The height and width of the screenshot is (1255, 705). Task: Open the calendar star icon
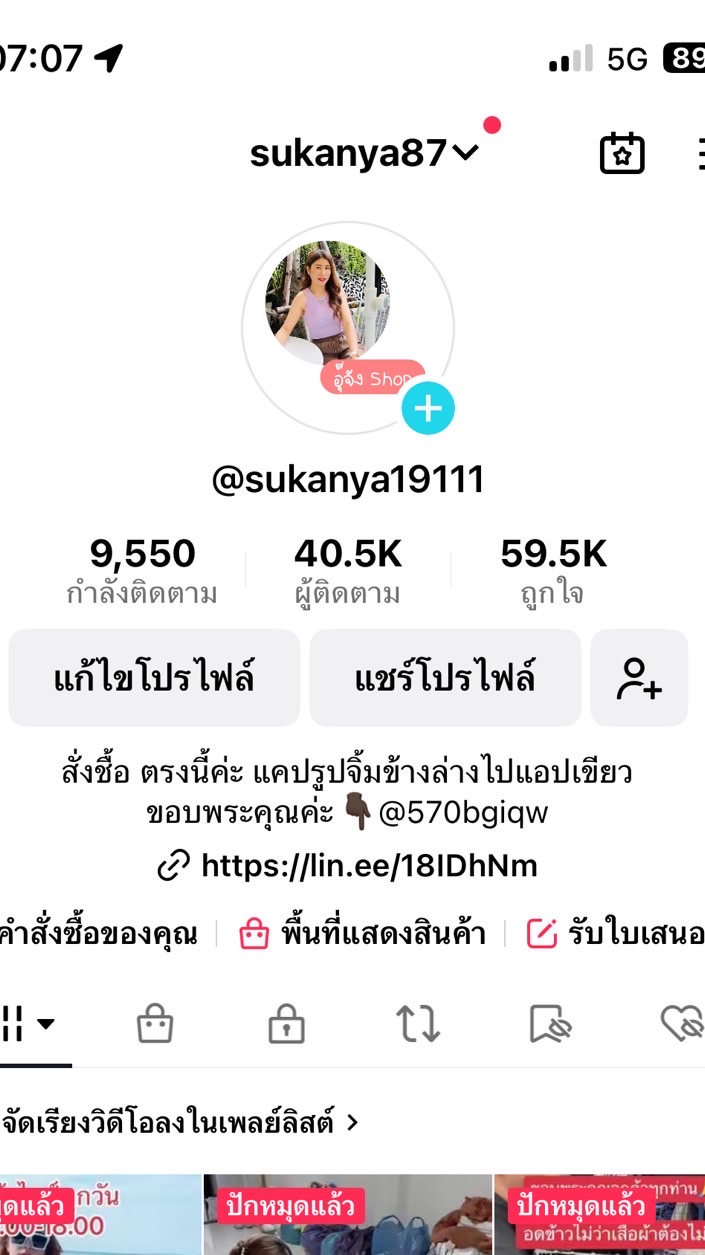(x=621, y=153)
